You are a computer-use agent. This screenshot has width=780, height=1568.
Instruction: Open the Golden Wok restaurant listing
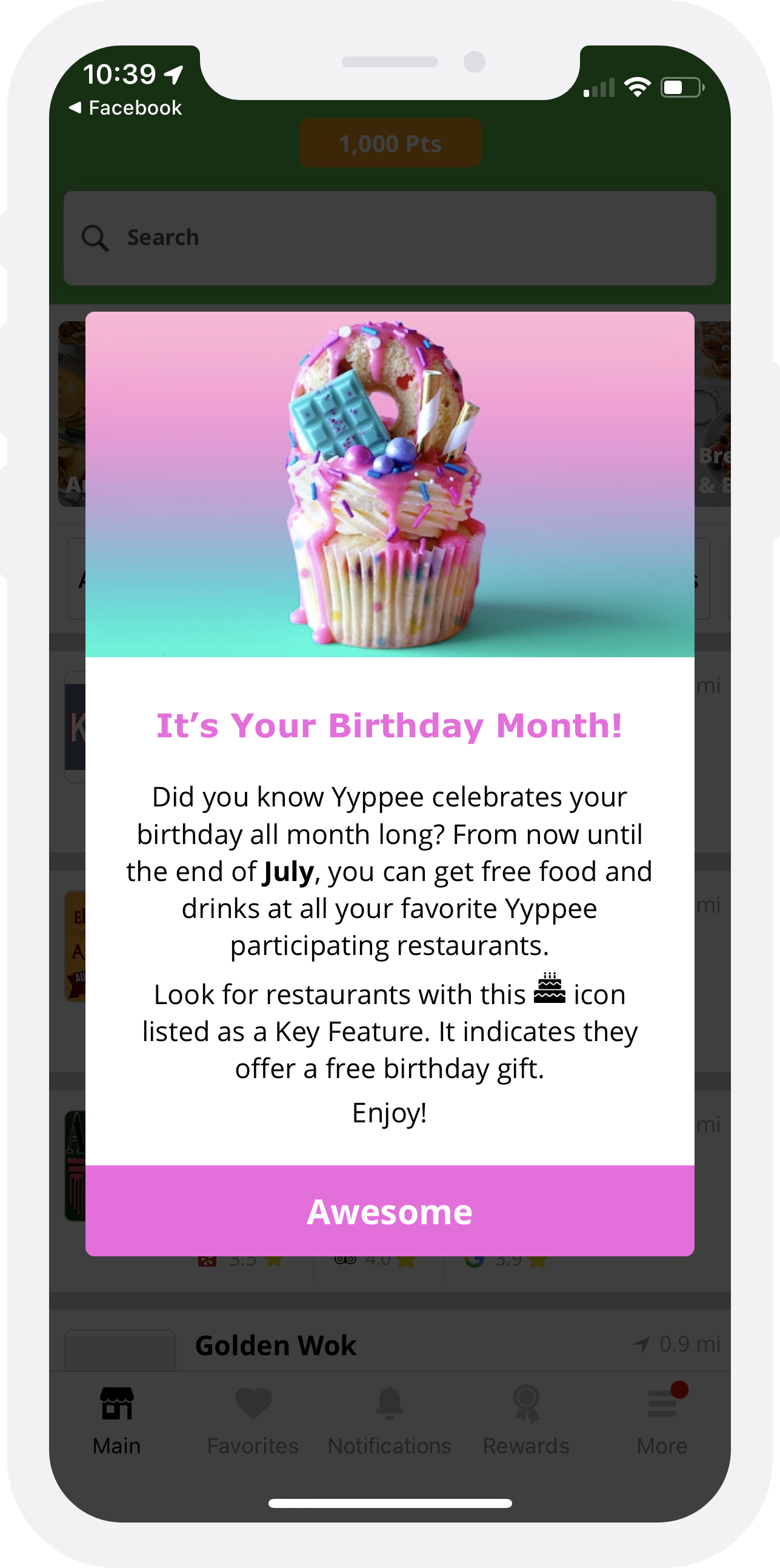click(x=276, y=1345)
